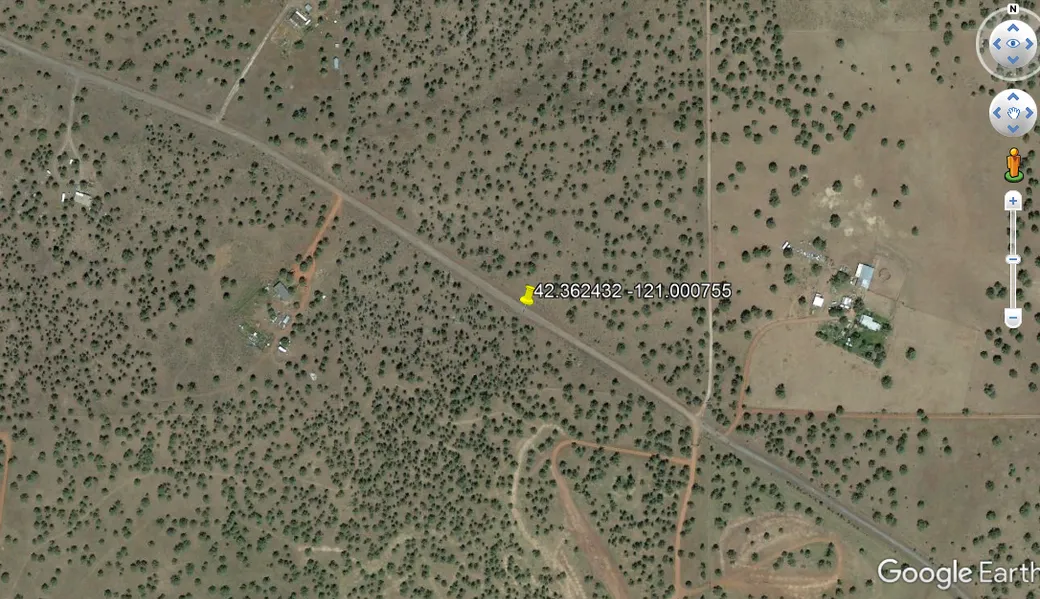Rotate view left using the eye joystick's left arrow
Viewport: 1040px width, 599px height.
coord(996,44)
